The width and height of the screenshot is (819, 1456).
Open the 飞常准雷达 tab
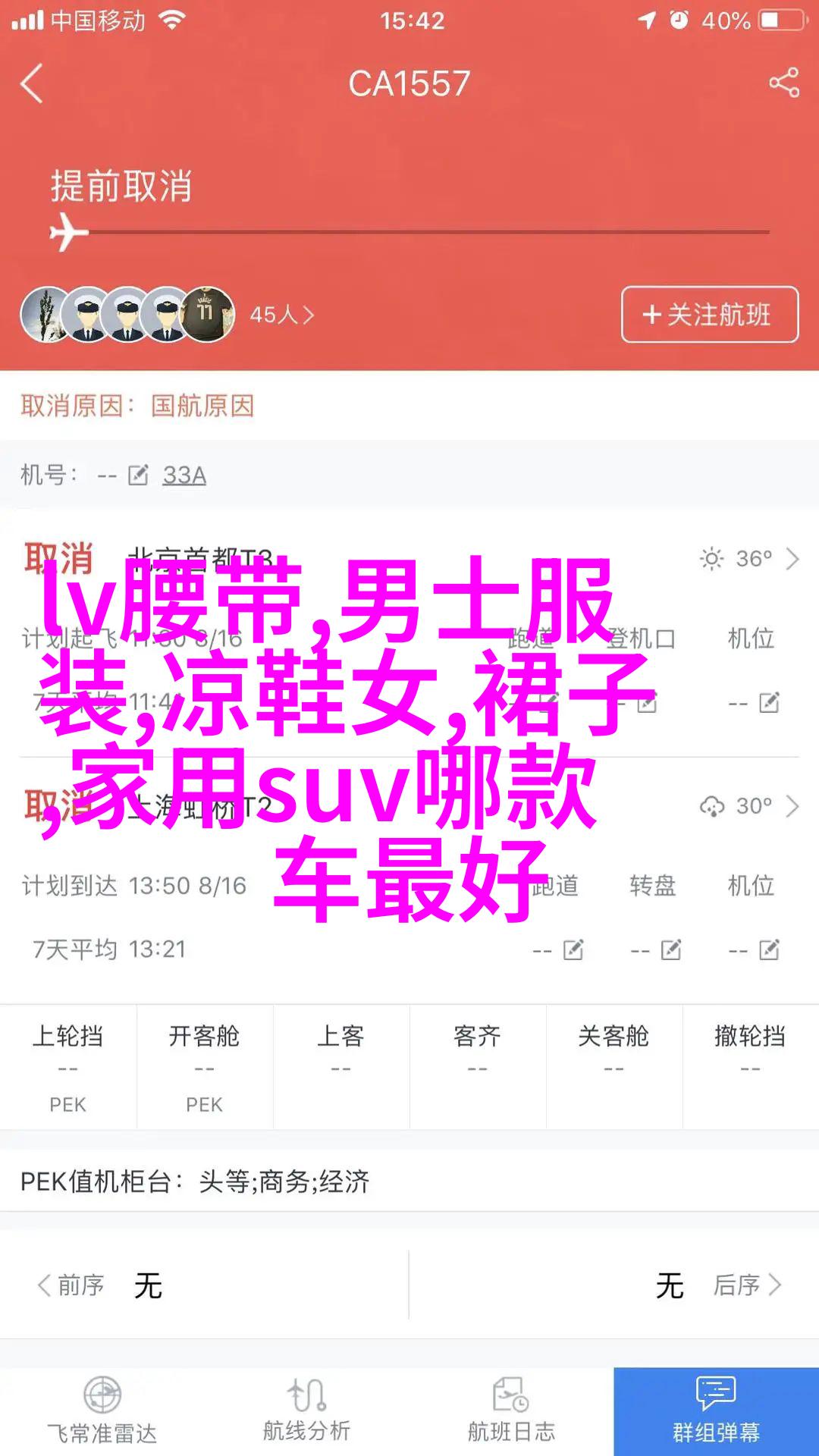point(102,1410)
